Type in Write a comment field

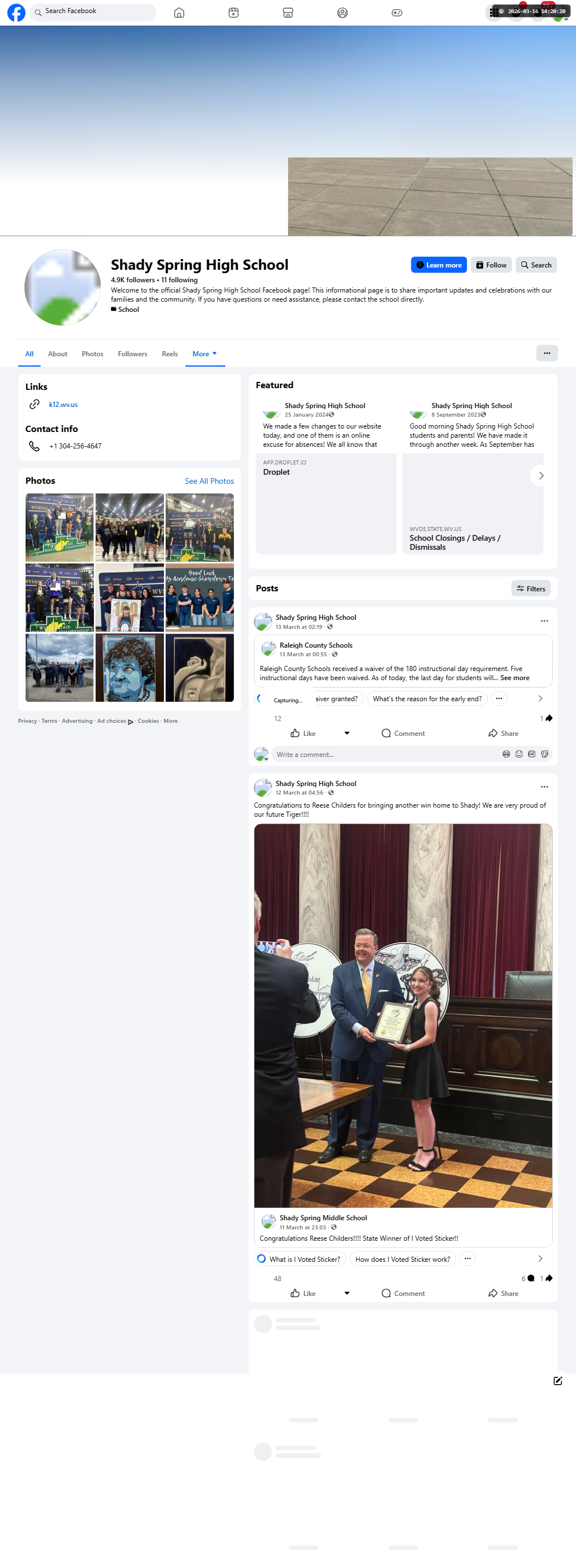point(386,755)
